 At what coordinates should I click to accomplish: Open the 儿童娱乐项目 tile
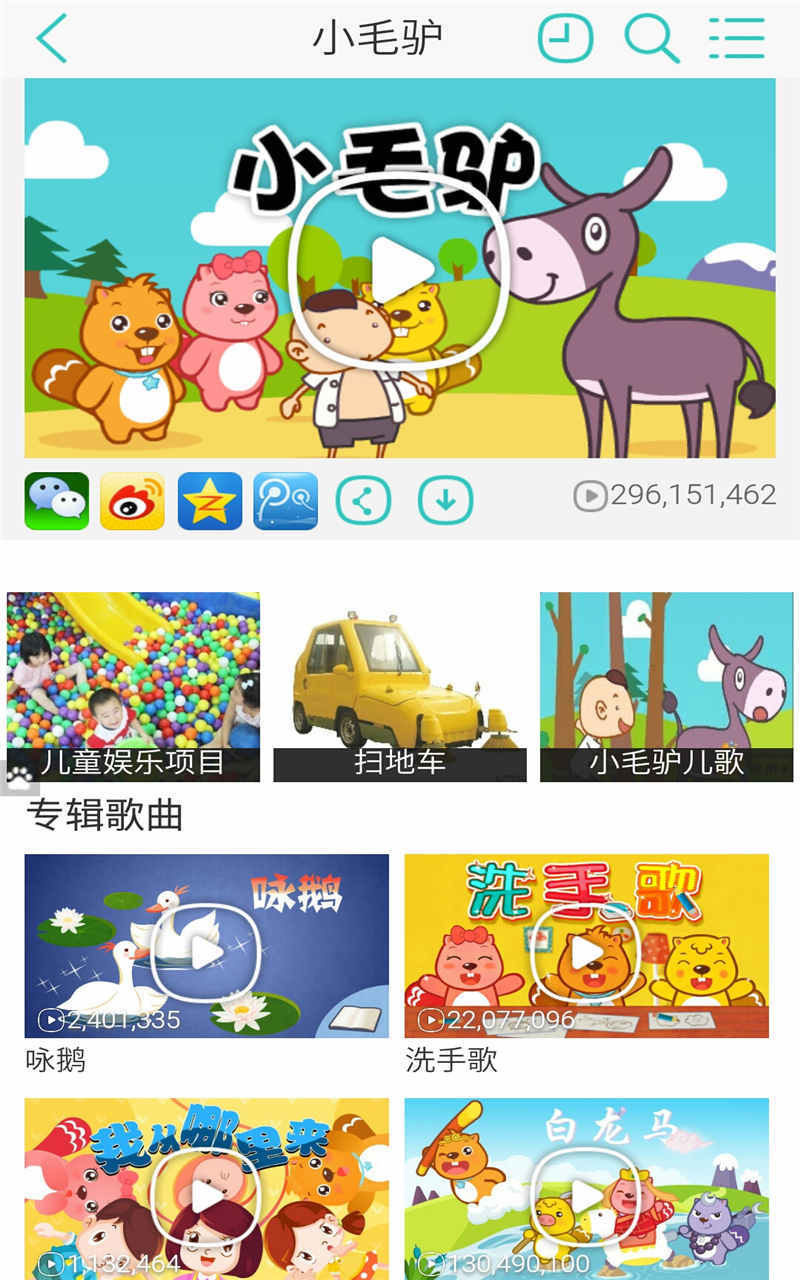pos(133,686)
